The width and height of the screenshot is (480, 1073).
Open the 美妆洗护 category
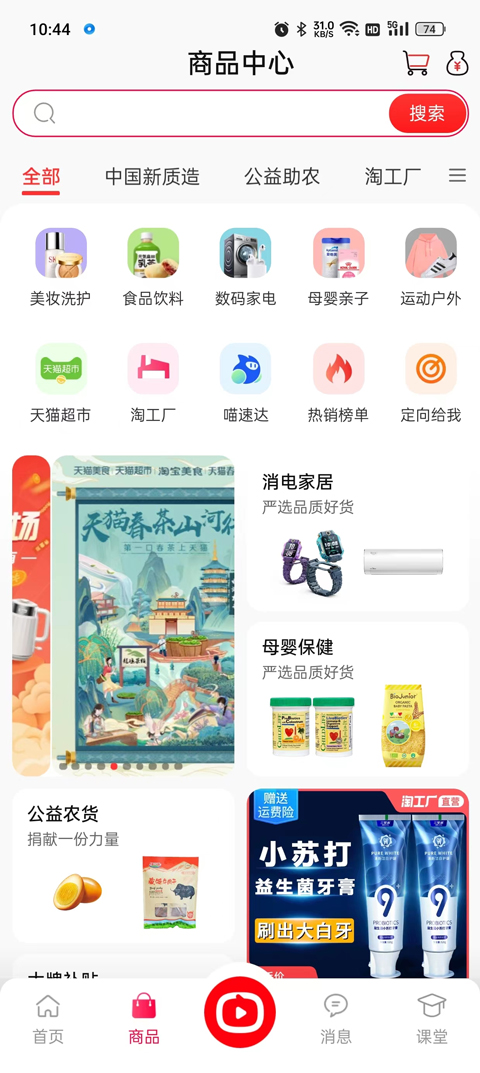click(x=60, y=268)
